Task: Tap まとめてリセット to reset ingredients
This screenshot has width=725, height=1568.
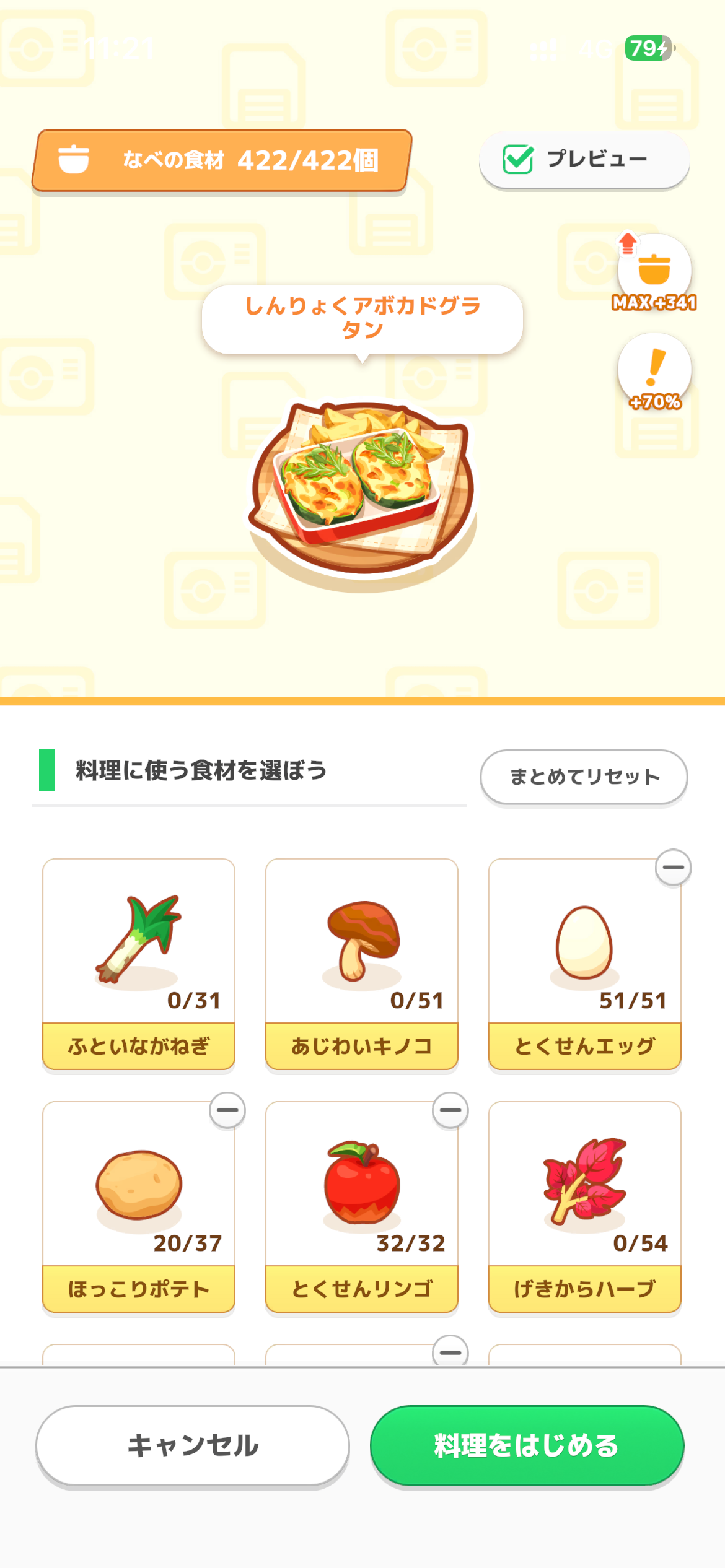Action: (x=584, y=777)
